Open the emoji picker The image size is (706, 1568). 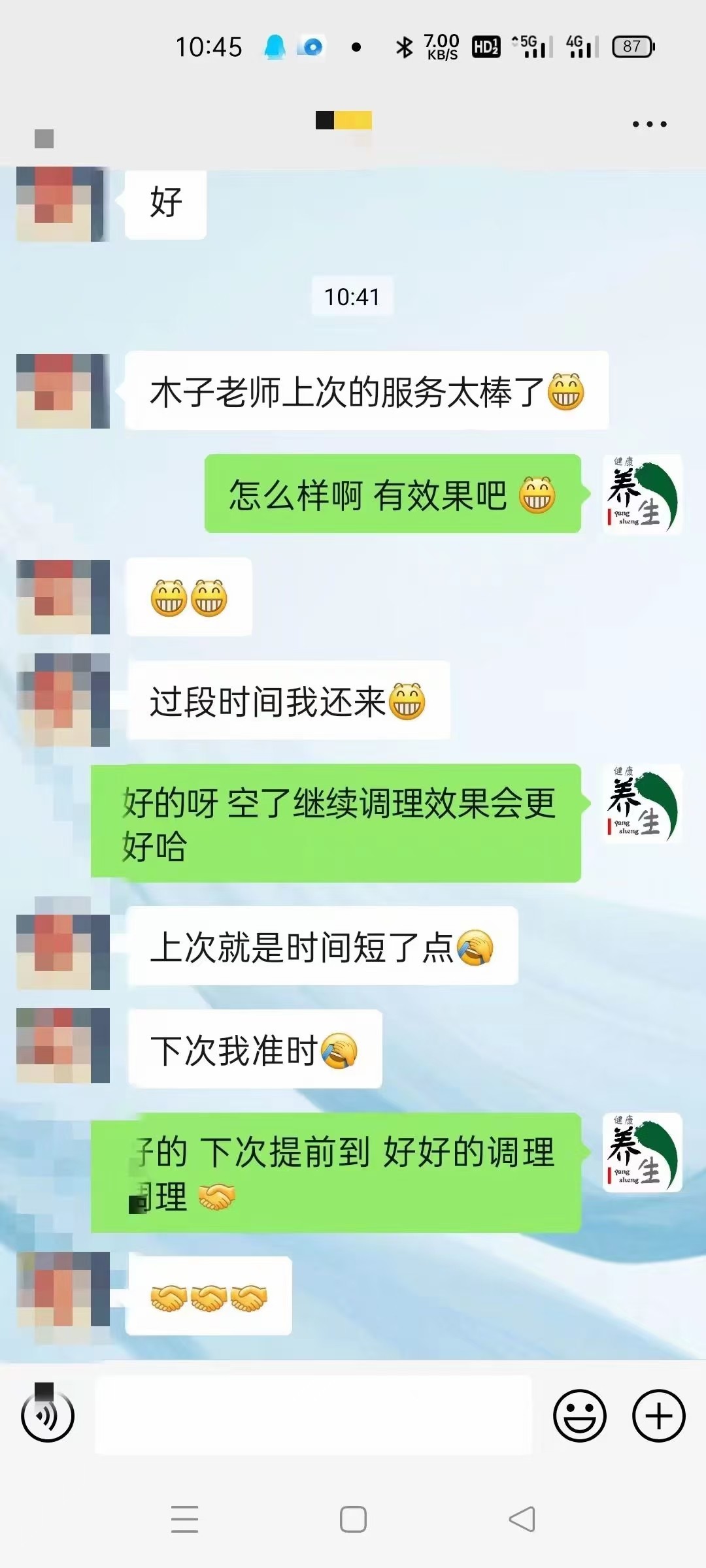click(579, 1415)
